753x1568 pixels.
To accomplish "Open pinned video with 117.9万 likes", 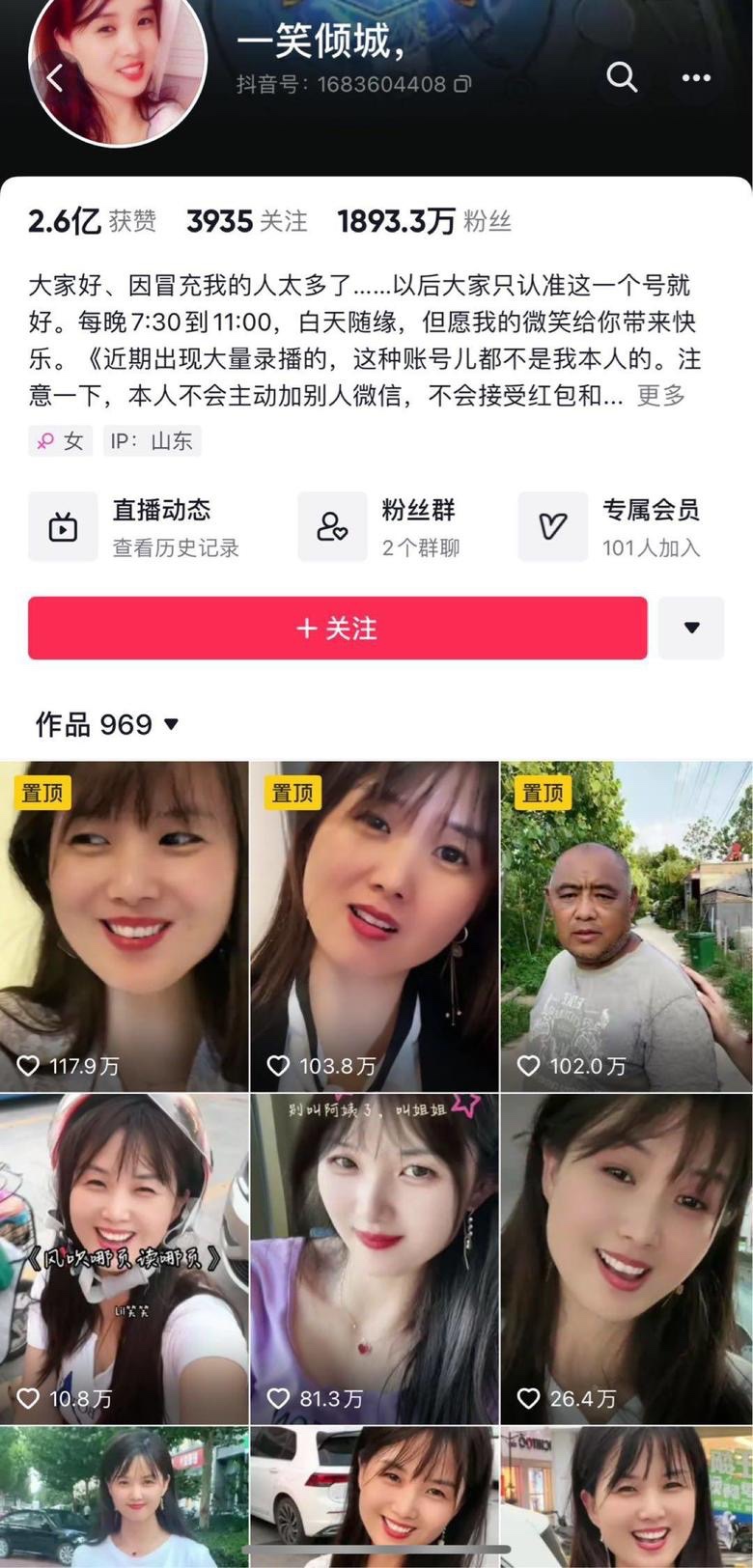I will click(x=124, y=927).
